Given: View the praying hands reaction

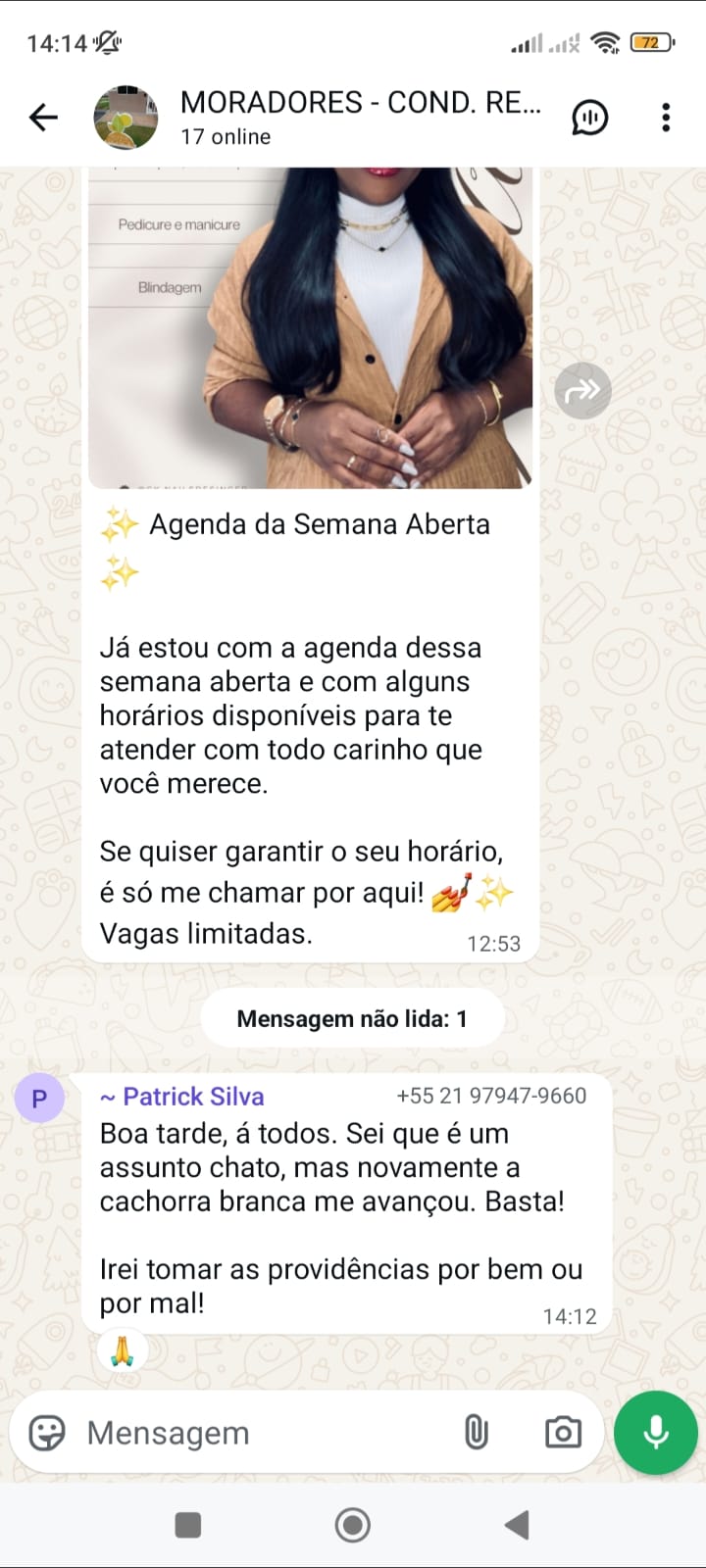Looking at the screenshot, I should tap(123, 1351).
